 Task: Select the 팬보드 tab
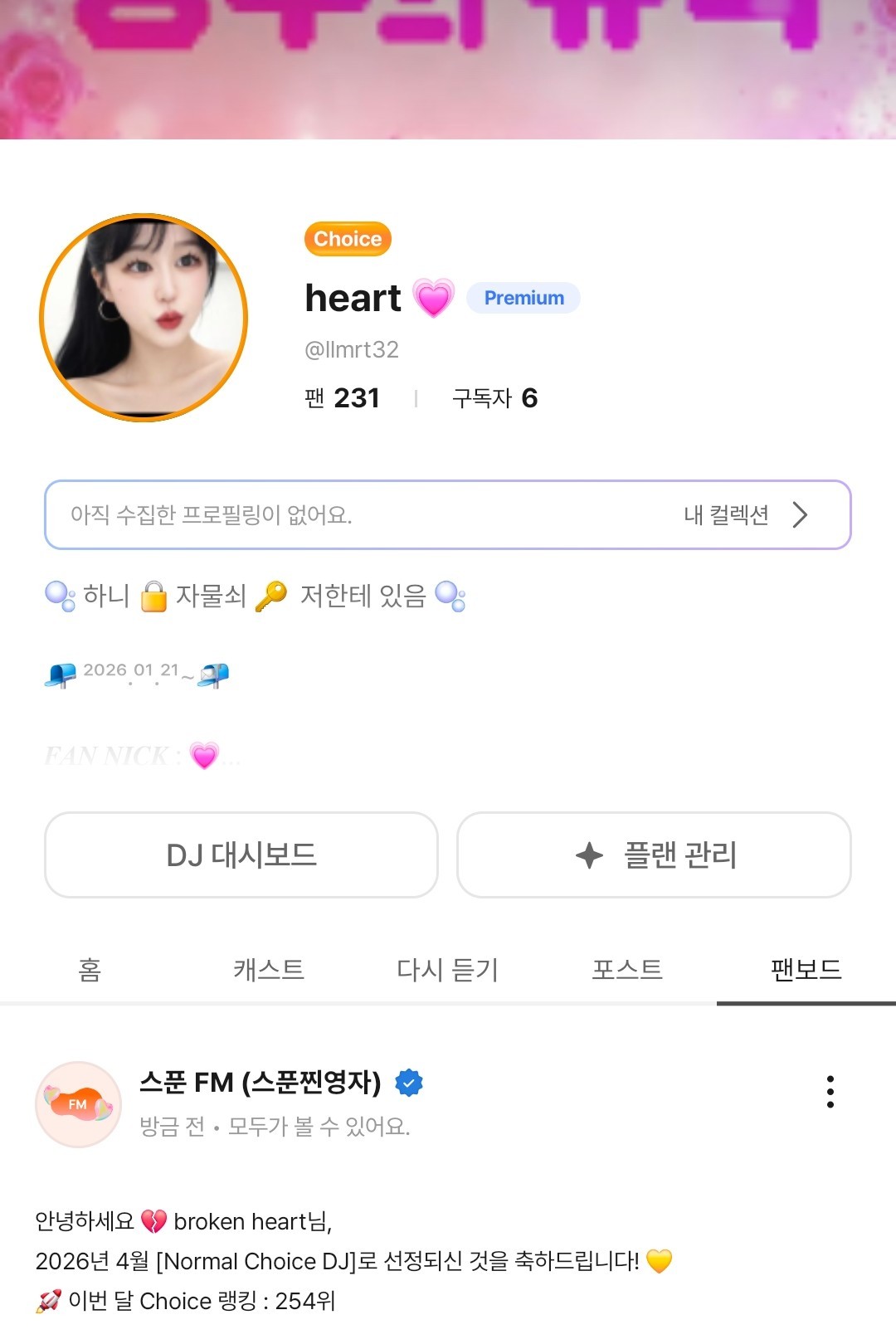pyautogui.click(x=806, y=969)
